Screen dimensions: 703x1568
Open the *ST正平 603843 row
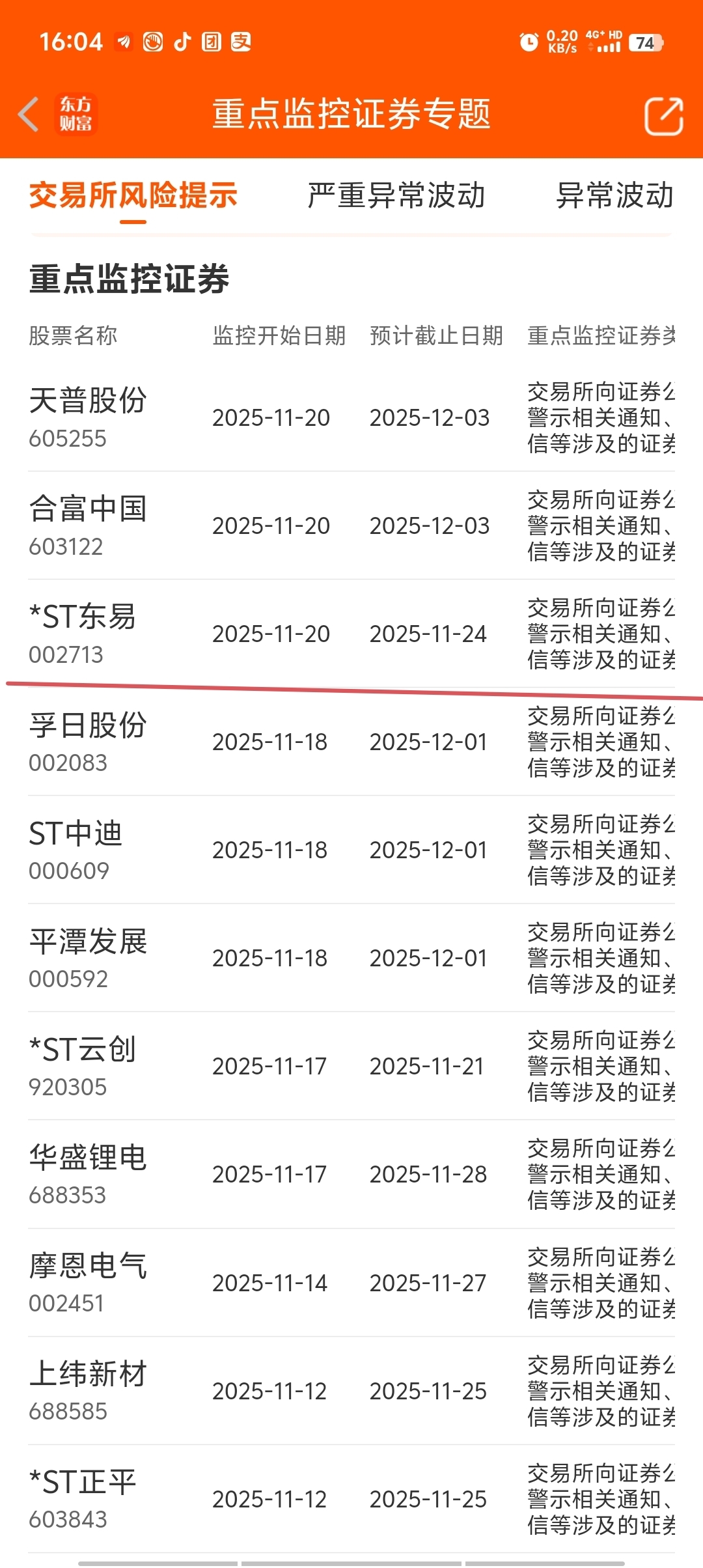tap(351, 1499)
